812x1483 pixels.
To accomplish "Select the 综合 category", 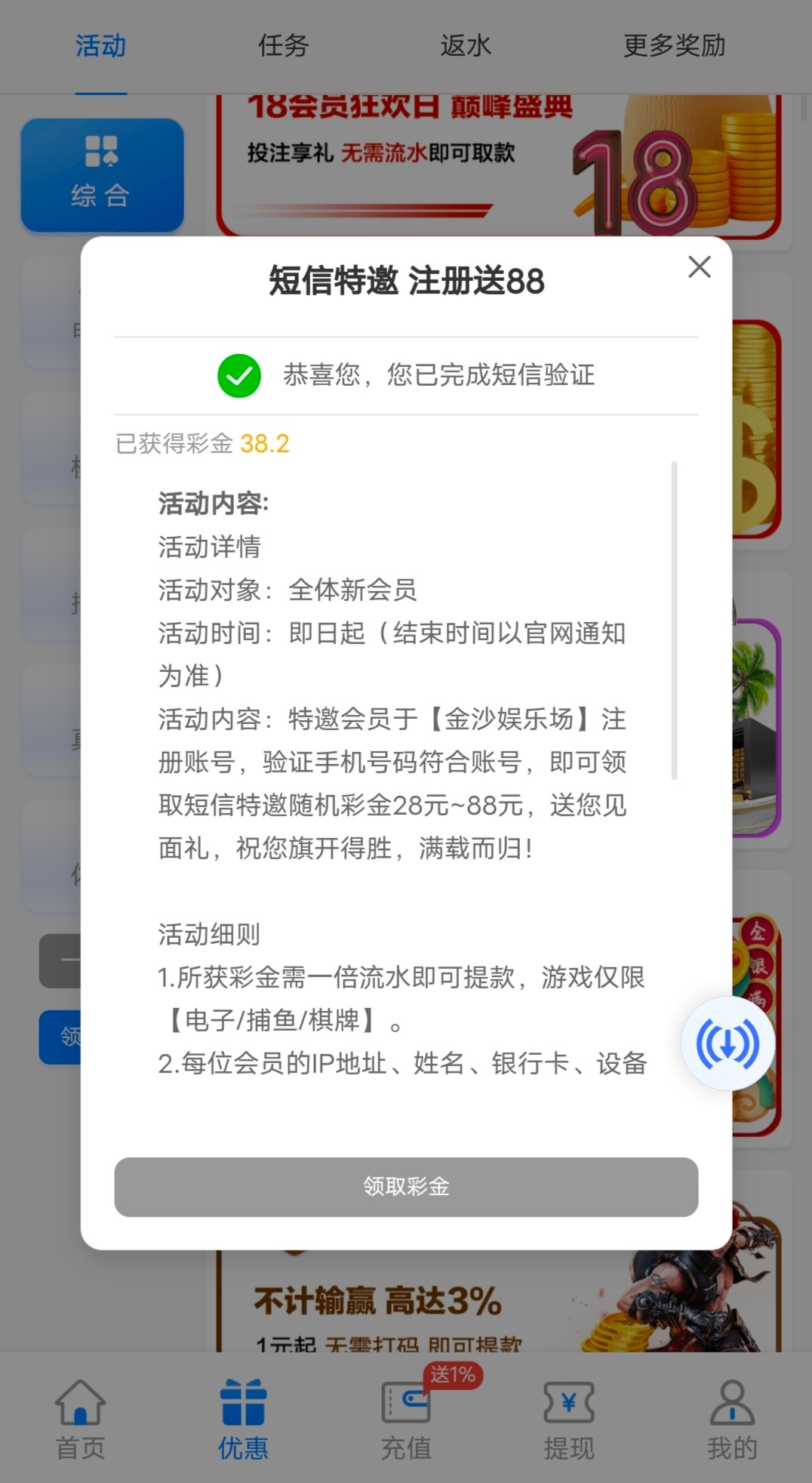I will pos(102,174).
